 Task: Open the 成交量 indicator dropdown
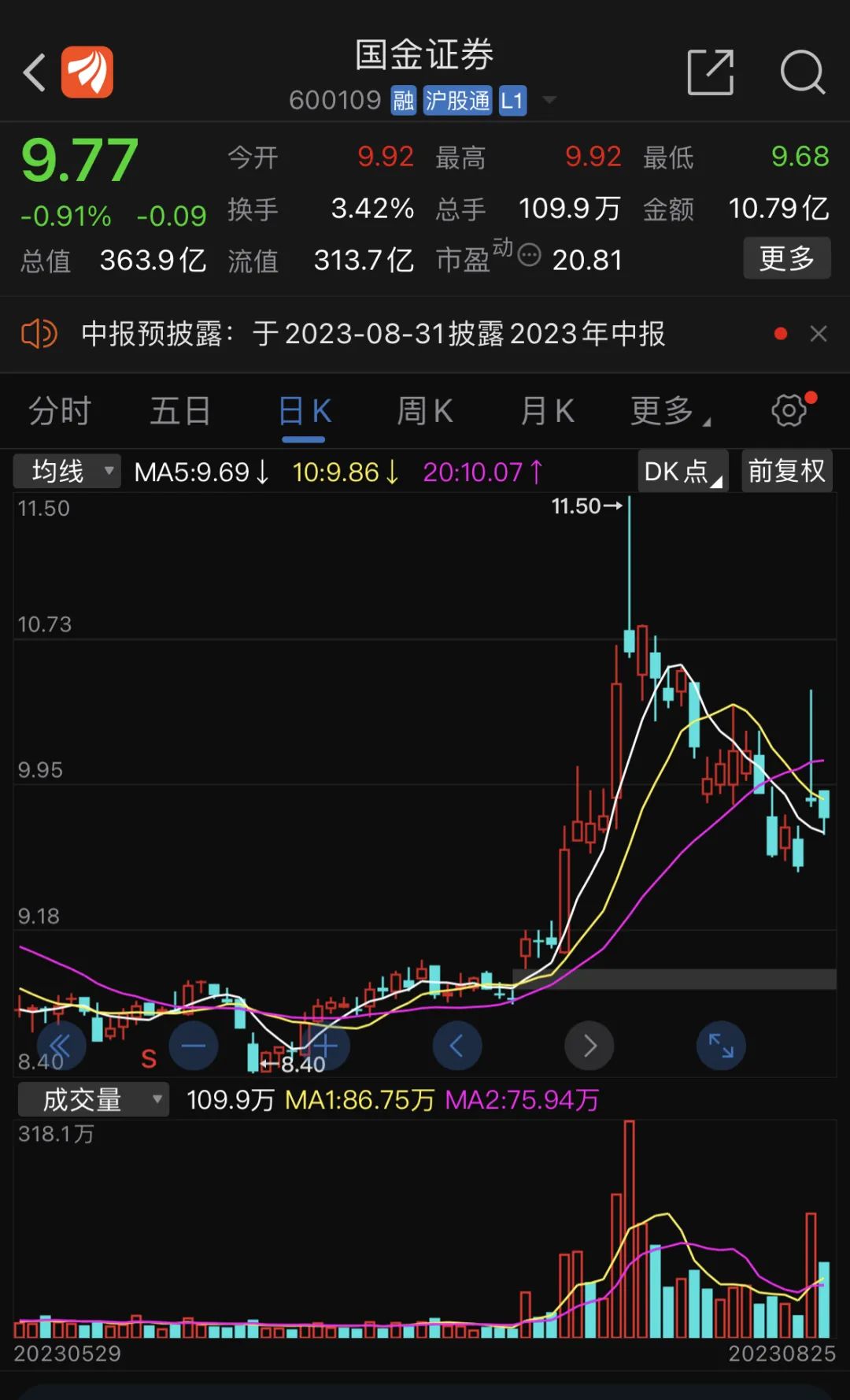click(92, 1099)
